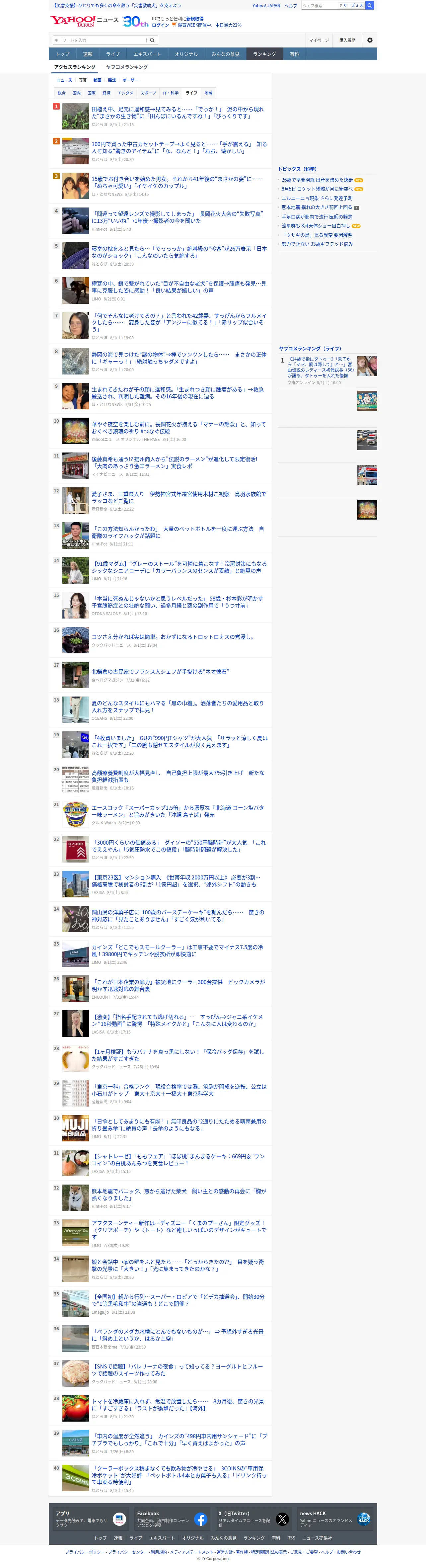
Task: Open the Facebook footer link
Action: 172,1519
